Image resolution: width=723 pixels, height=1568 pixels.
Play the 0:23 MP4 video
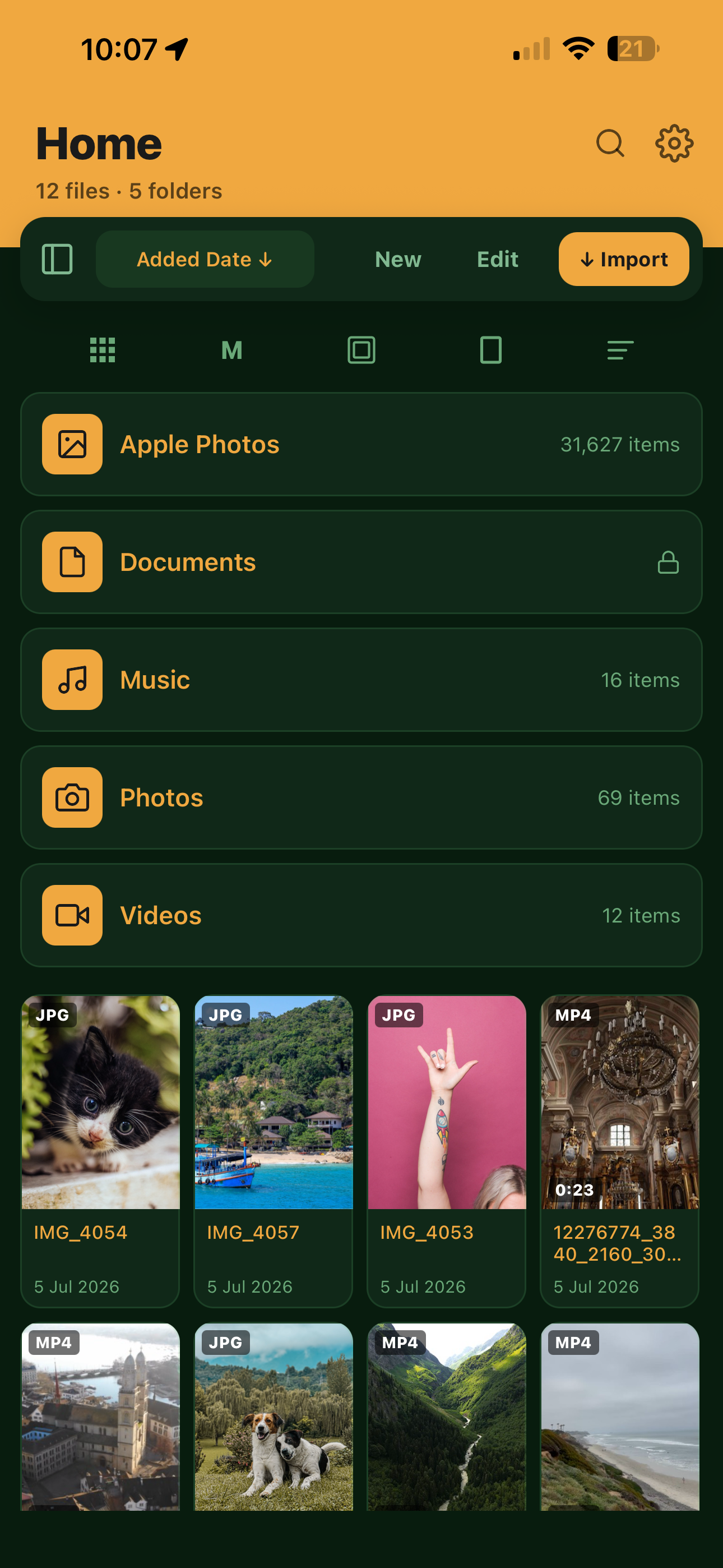pyautogui.click(x=619, y=1151)
